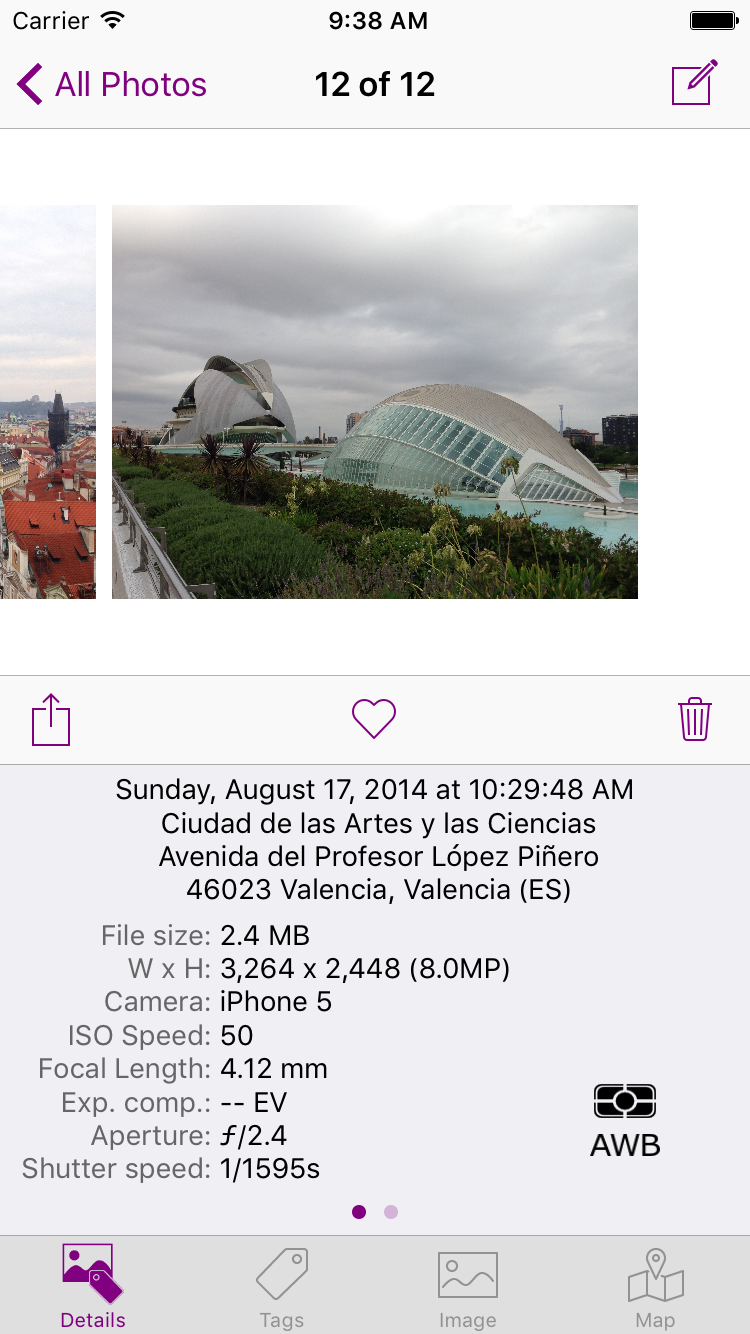
Task: Tap the AWB white balance label
Action: pos(624,1146)
